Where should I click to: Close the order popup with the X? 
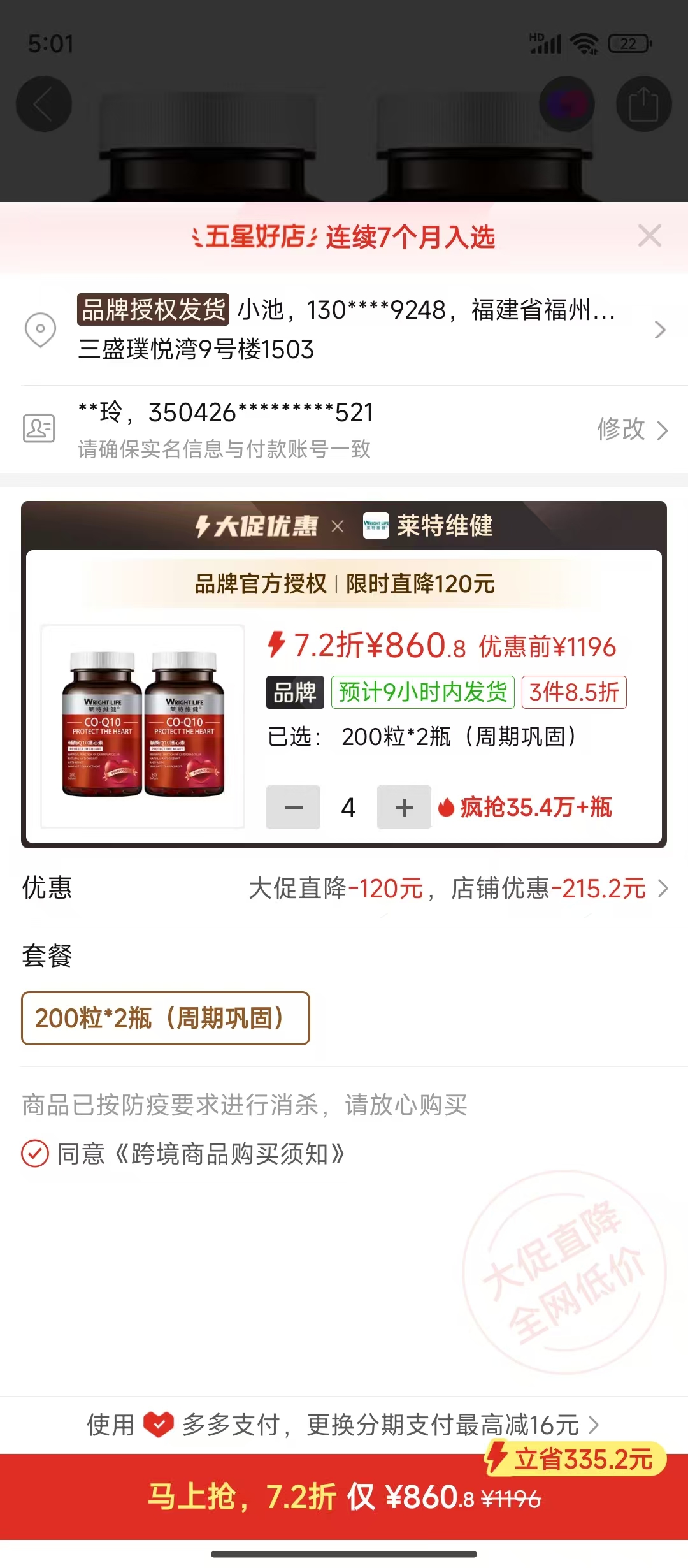649,236
